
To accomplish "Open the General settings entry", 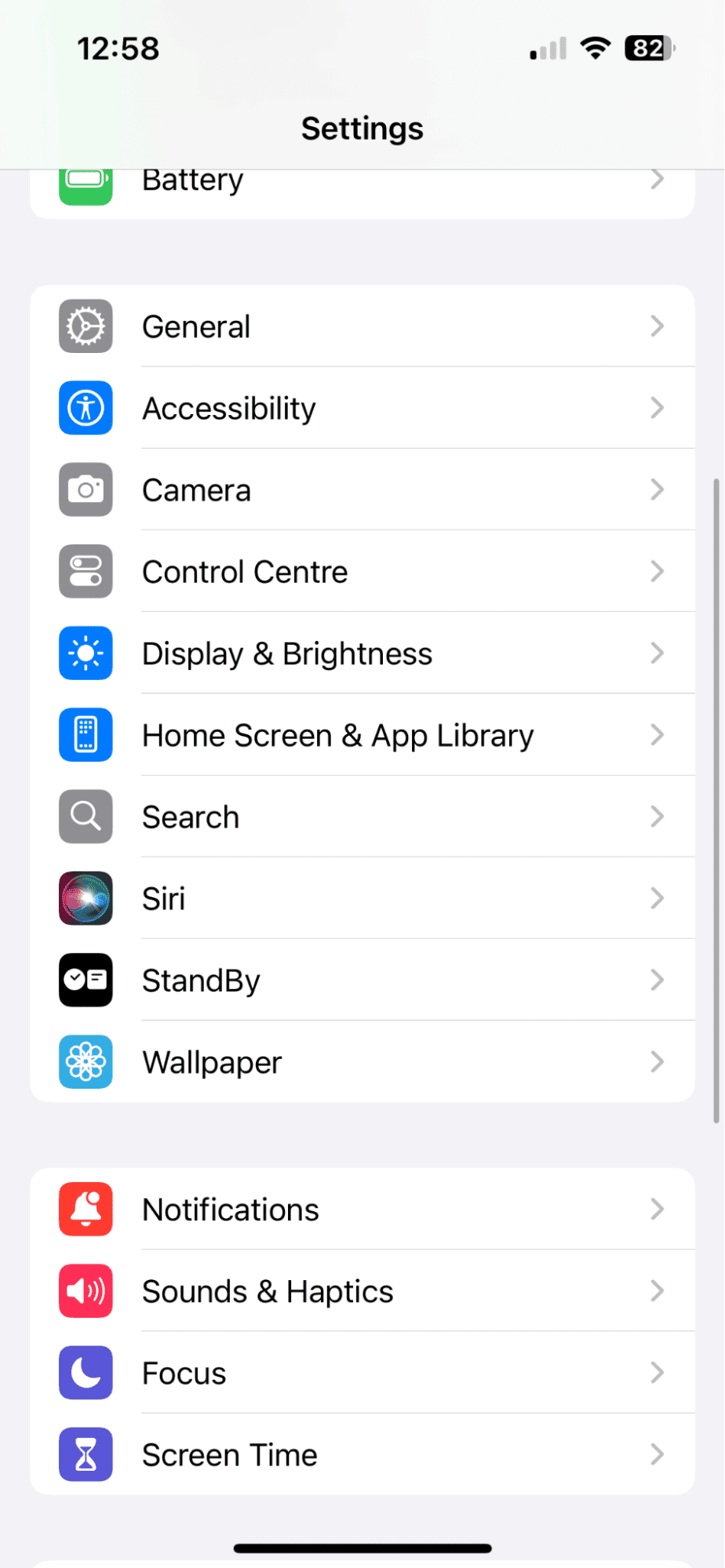I will point(362,326).
